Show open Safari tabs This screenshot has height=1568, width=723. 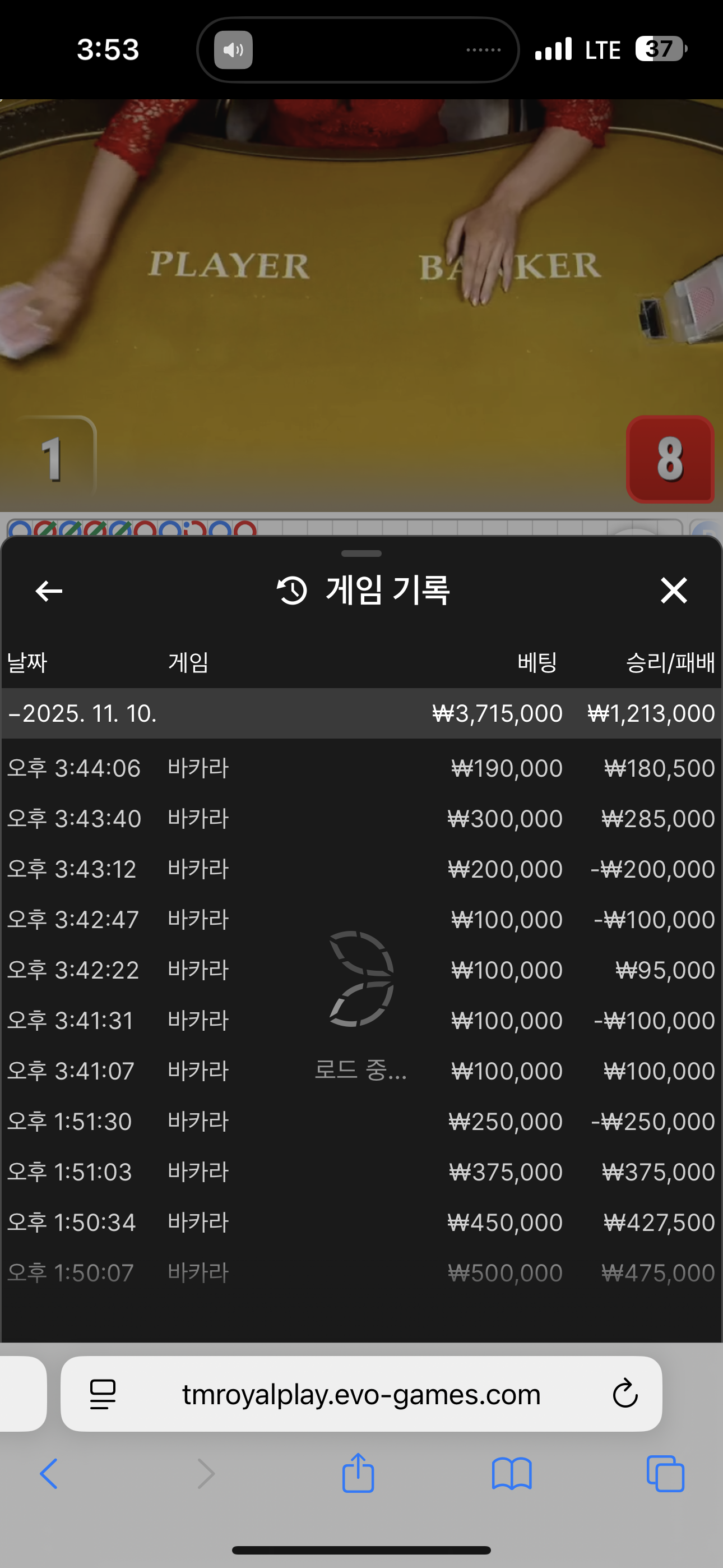pos(665,1474)
